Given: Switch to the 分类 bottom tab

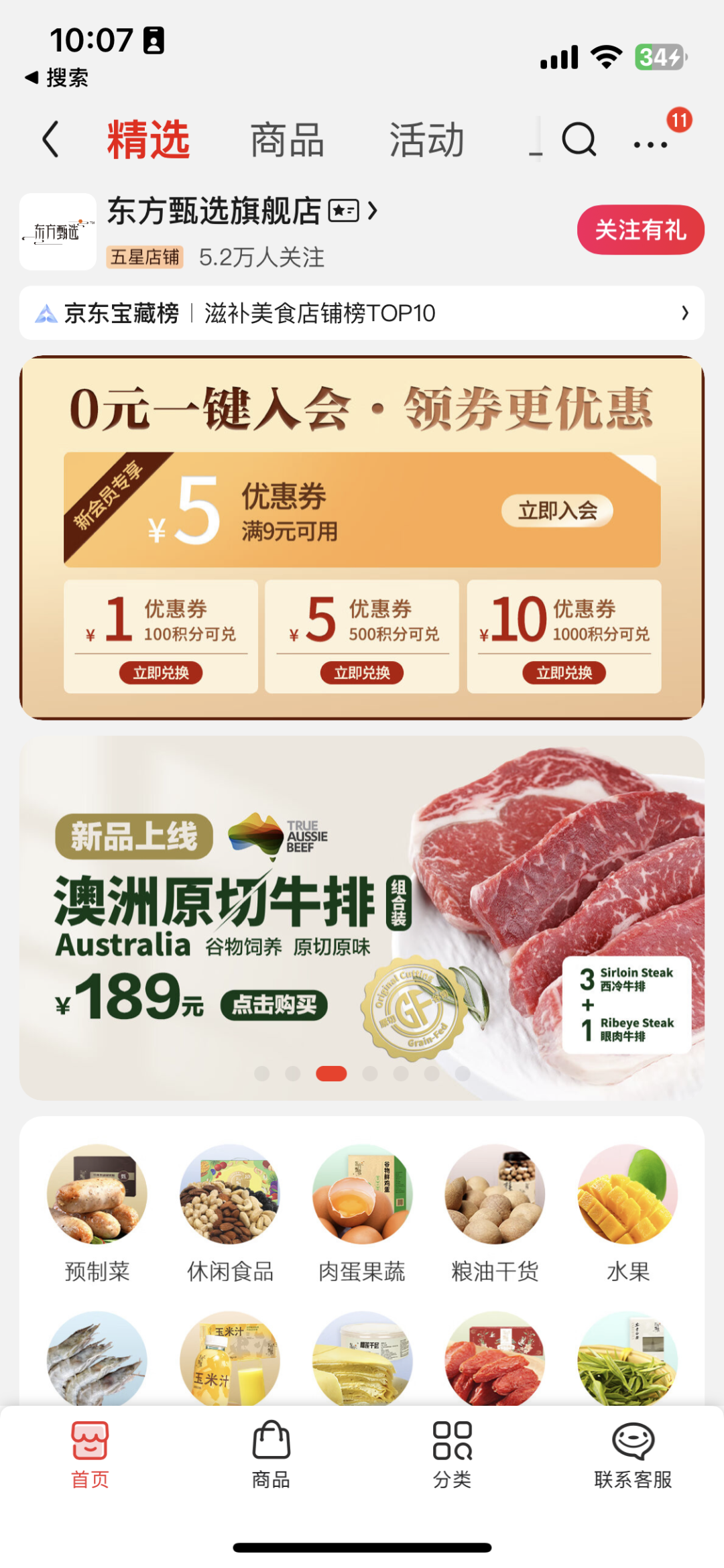Looking at the screenshot, I should point(452,1455).
